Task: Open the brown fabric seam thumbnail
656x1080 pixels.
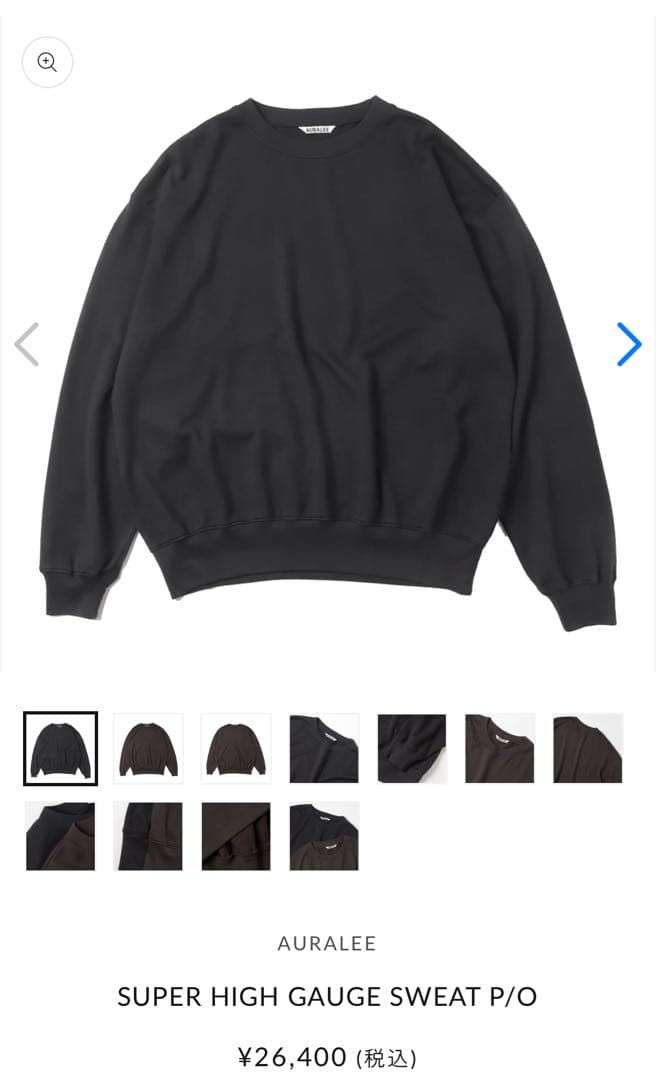Action: [x=236, y=836]
